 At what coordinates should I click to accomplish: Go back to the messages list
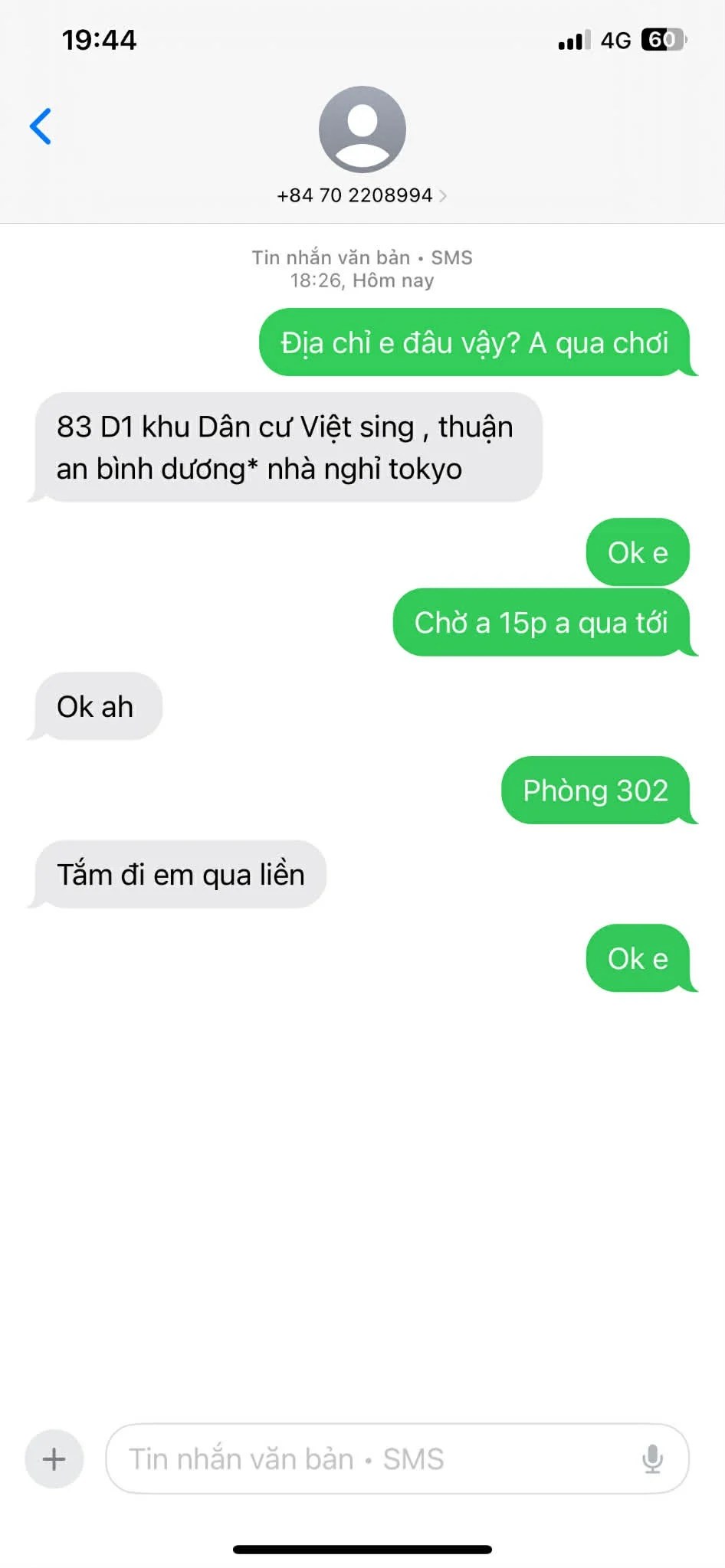click(x=41, y=126)
